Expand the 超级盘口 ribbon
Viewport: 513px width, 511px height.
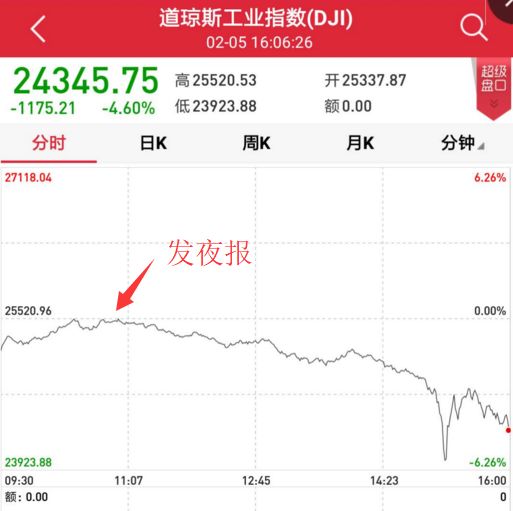[x=493, y=89]
